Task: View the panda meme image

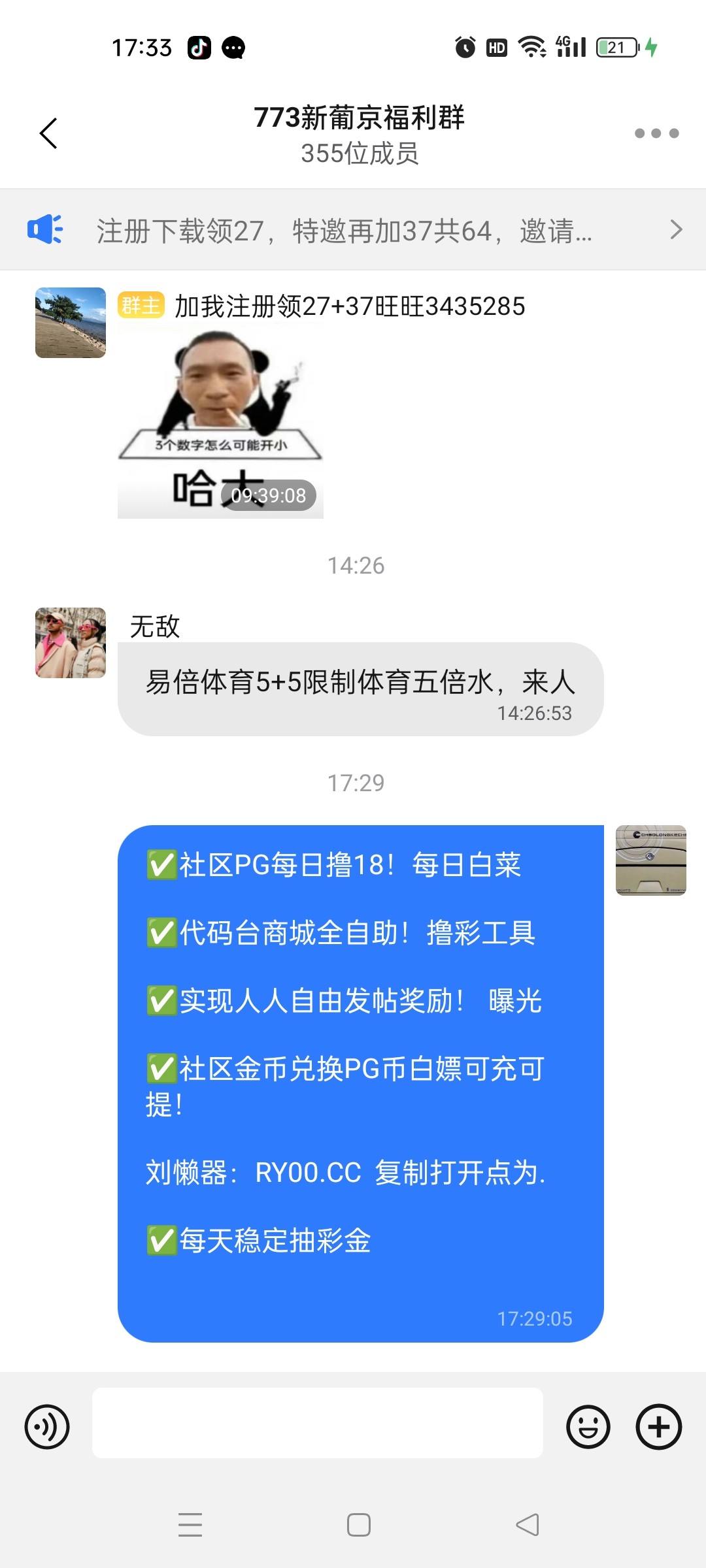Action: tap(220, 421)
